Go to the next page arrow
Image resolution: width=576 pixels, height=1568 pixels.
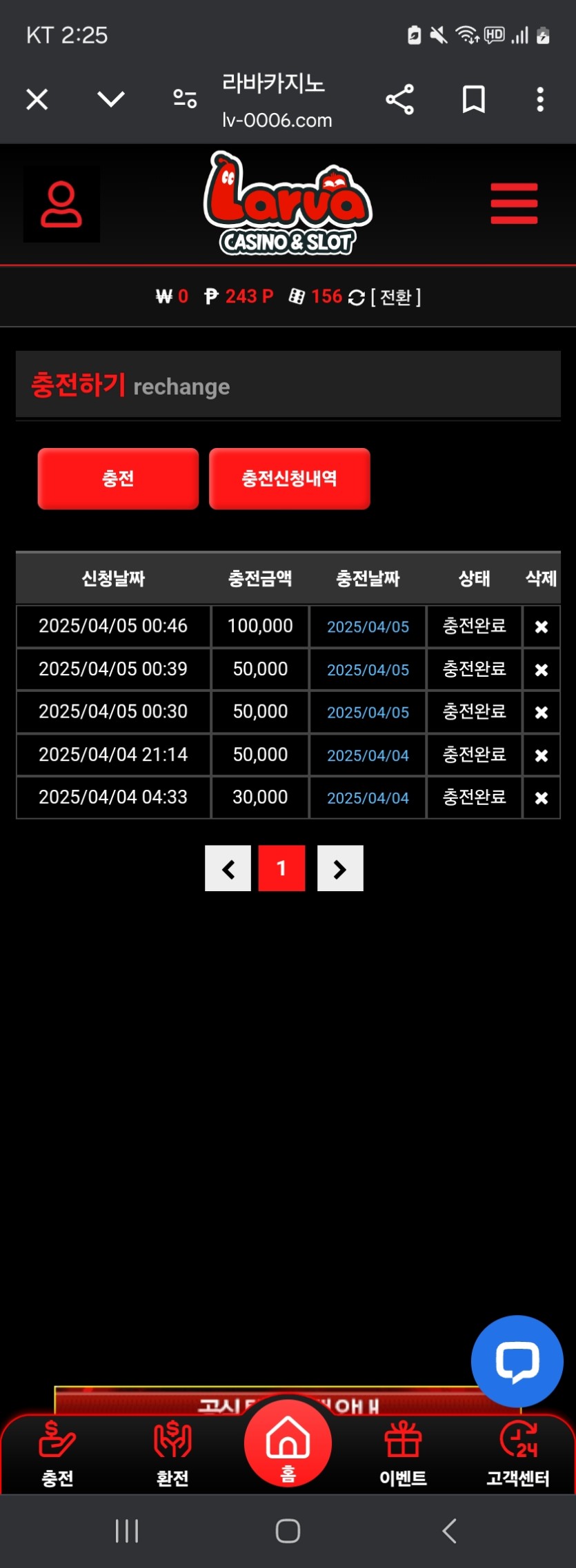click(x=340, y=868)
